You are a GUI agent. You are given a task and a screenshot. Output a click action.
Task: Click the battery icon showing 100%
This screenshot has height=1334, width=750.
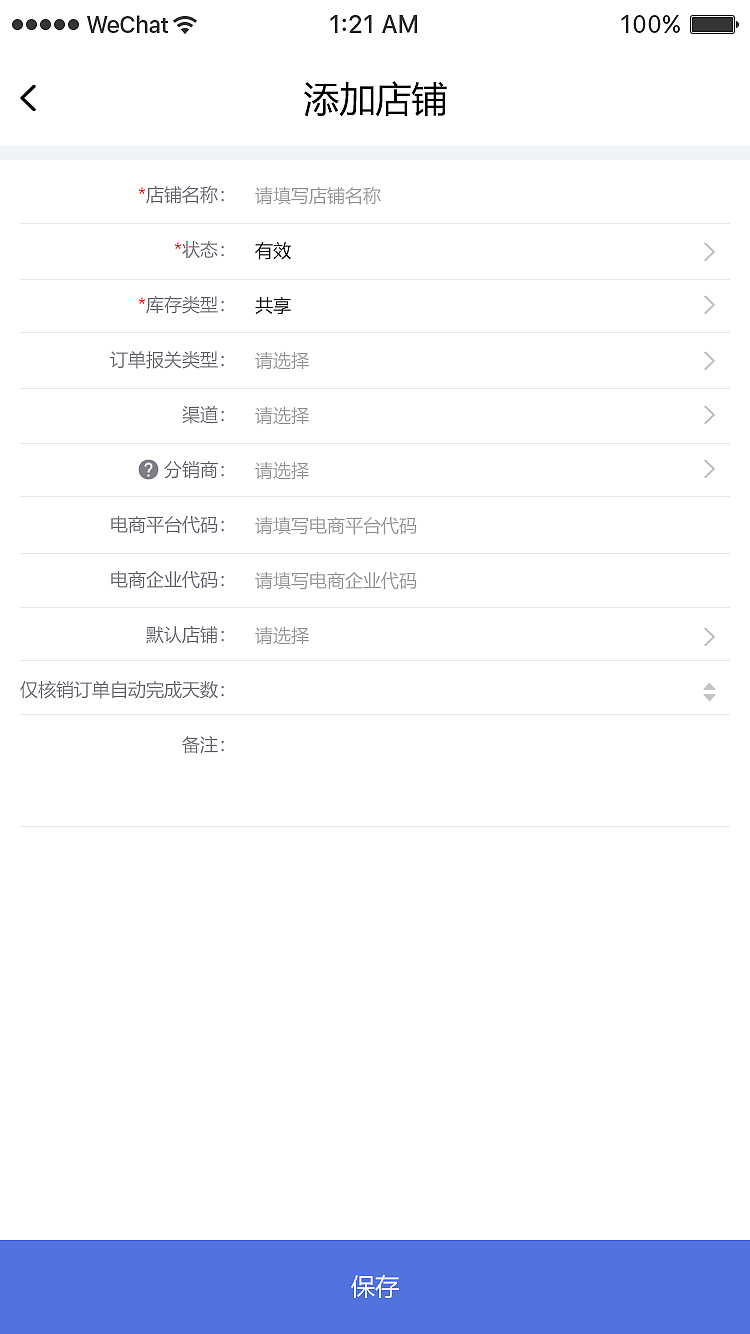pos(711,24)
